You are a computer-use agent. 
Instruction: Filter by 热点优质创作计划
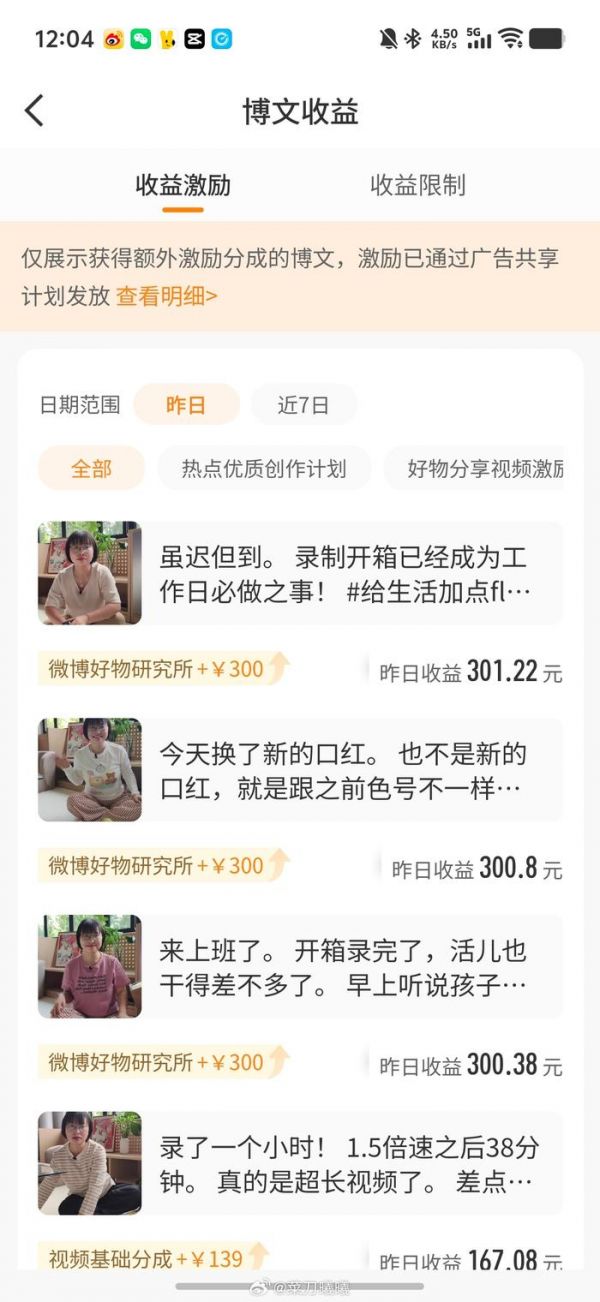pyautogui.click(x=264, y=468)
